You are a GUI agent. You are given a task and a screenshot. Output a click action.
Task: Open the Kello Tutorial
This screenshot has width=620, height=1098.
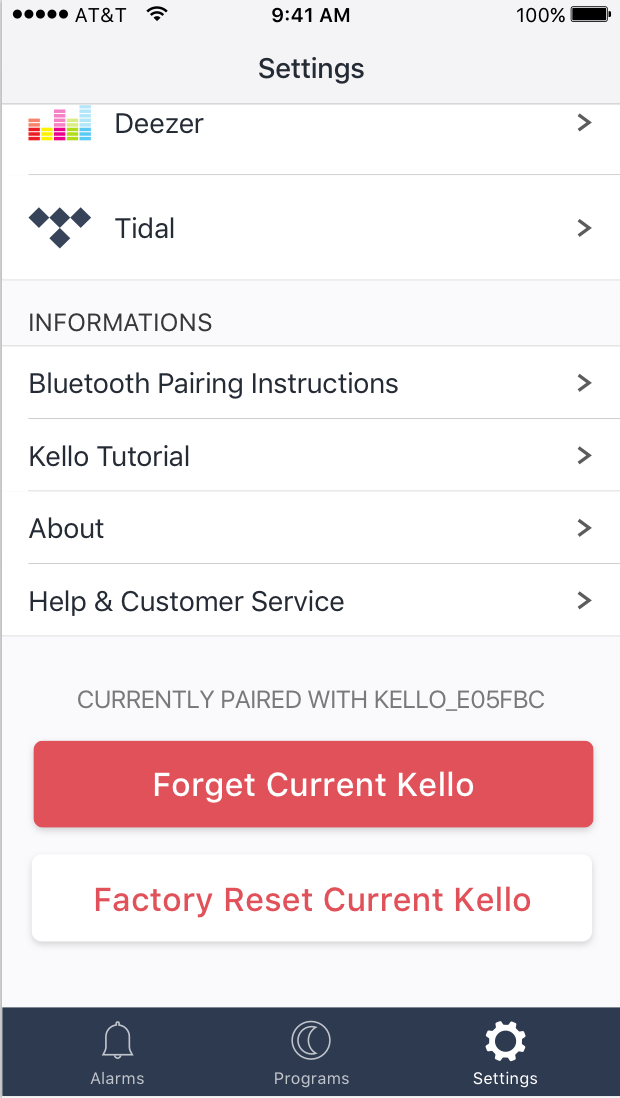[x=310, y=456]
